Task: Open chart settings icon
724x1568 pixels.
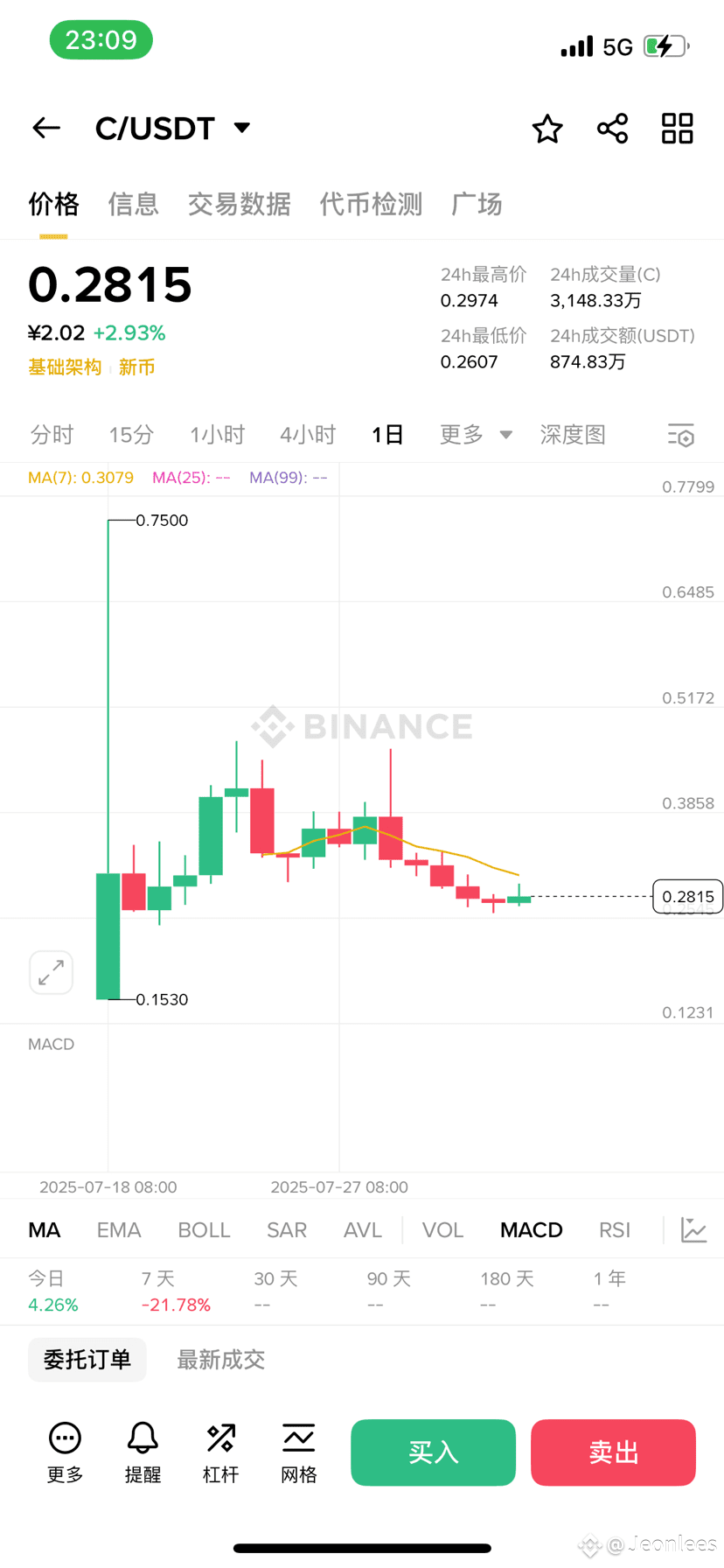Action: coord(680,435)
